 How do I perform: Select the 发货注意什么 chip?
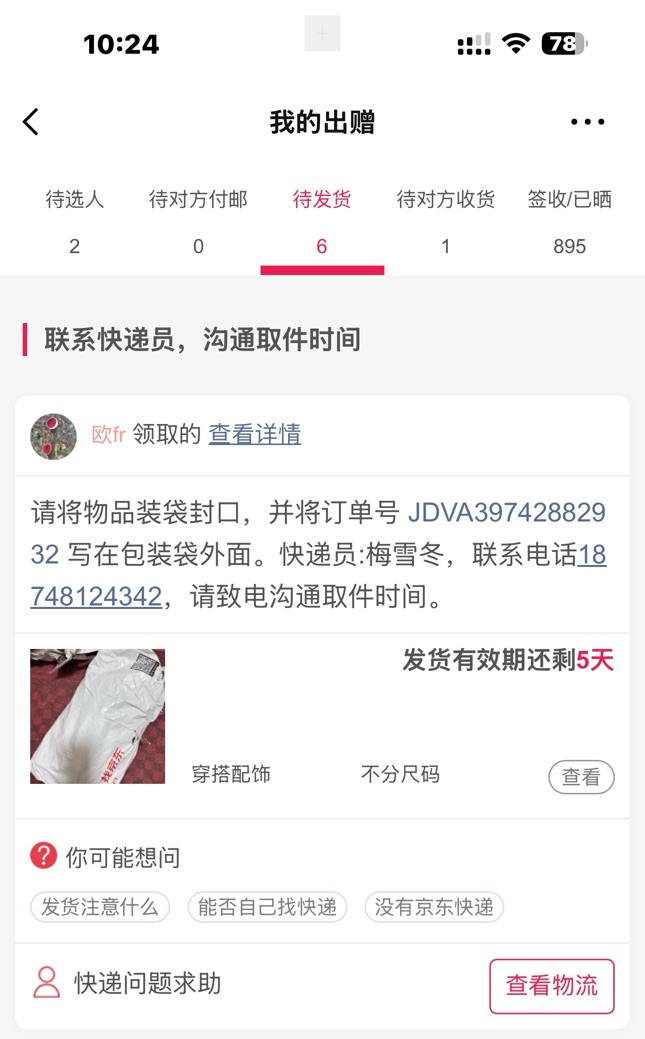(x=99, y=907)
